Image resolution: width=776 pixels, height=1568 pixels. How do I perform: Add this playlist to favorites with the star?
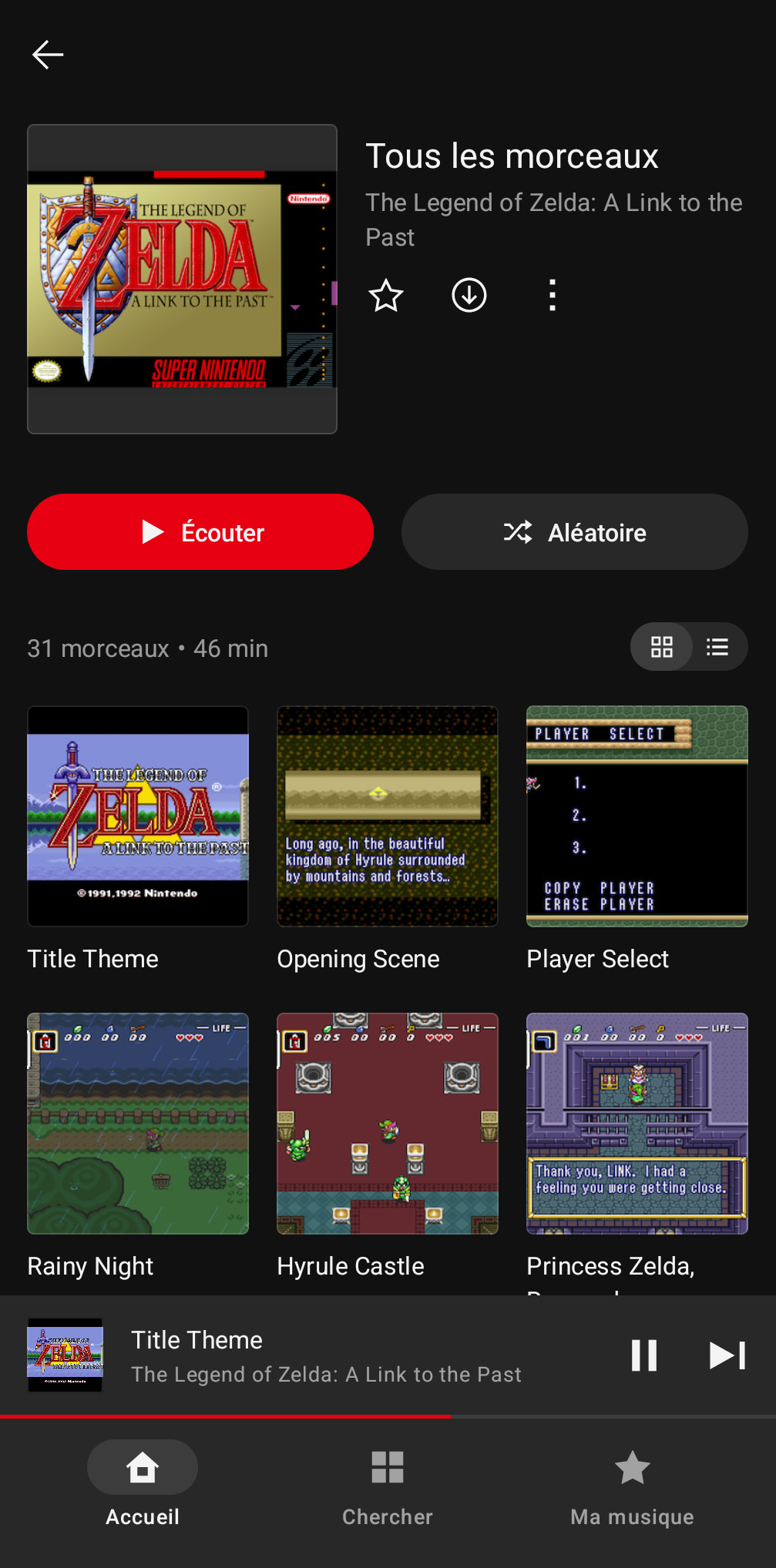(386, 296)
